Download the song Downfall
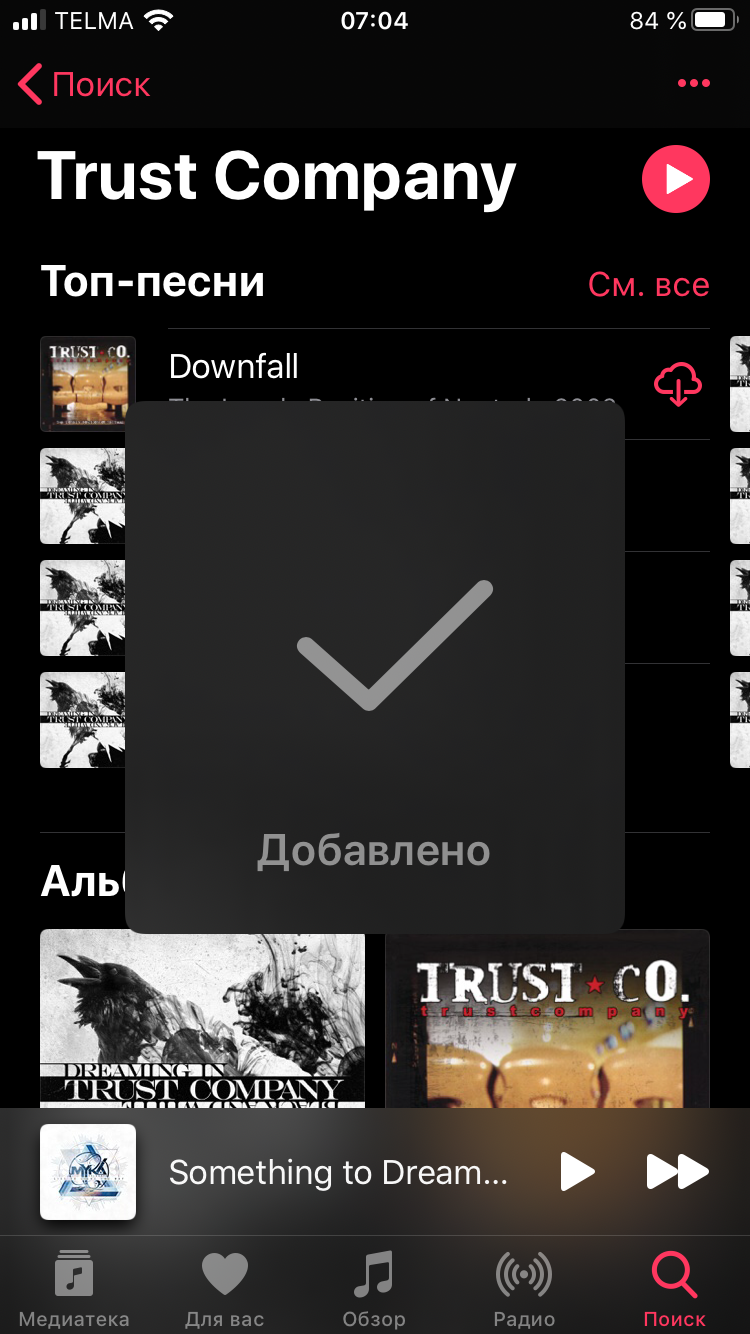Screen dimensions: 750x1334 [677, 385]
